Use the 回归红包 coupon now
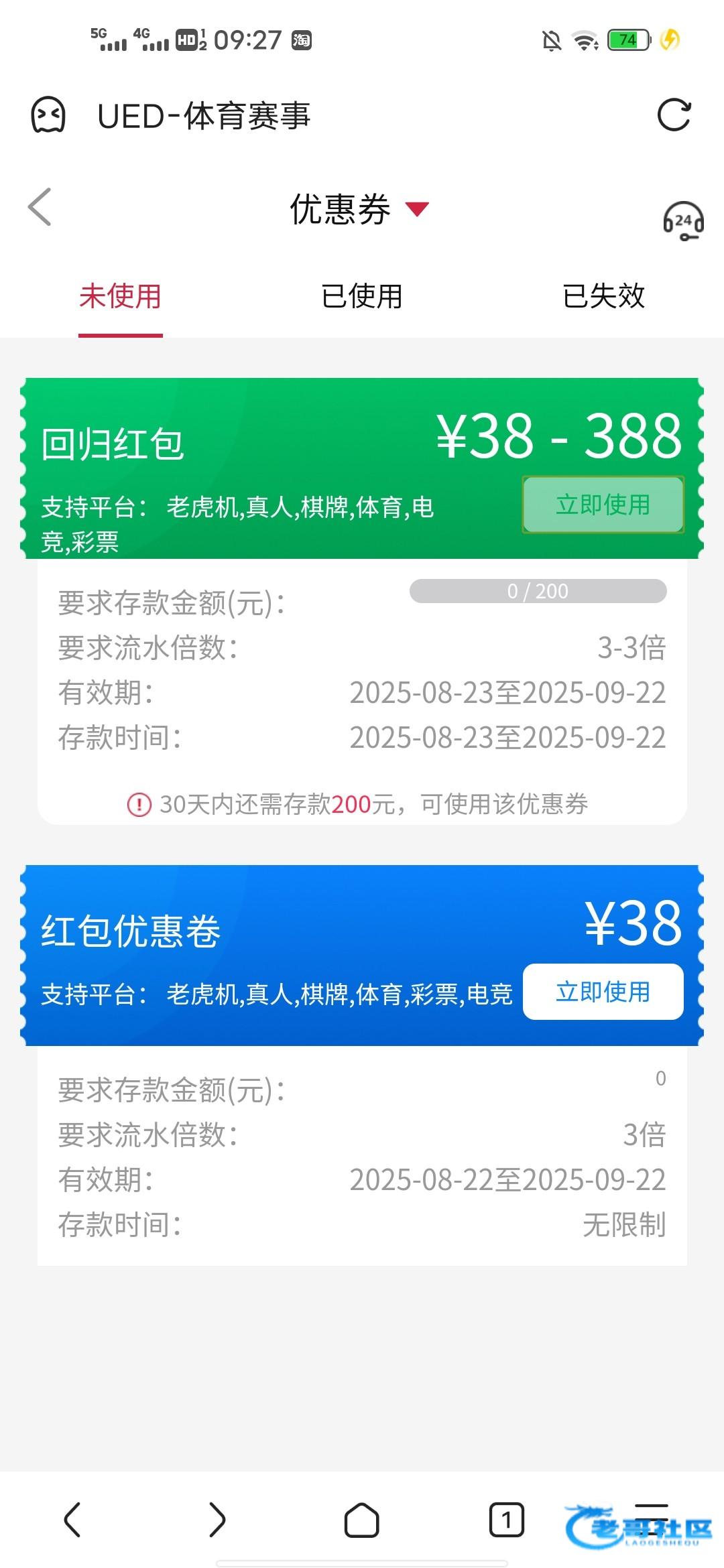 603,505
